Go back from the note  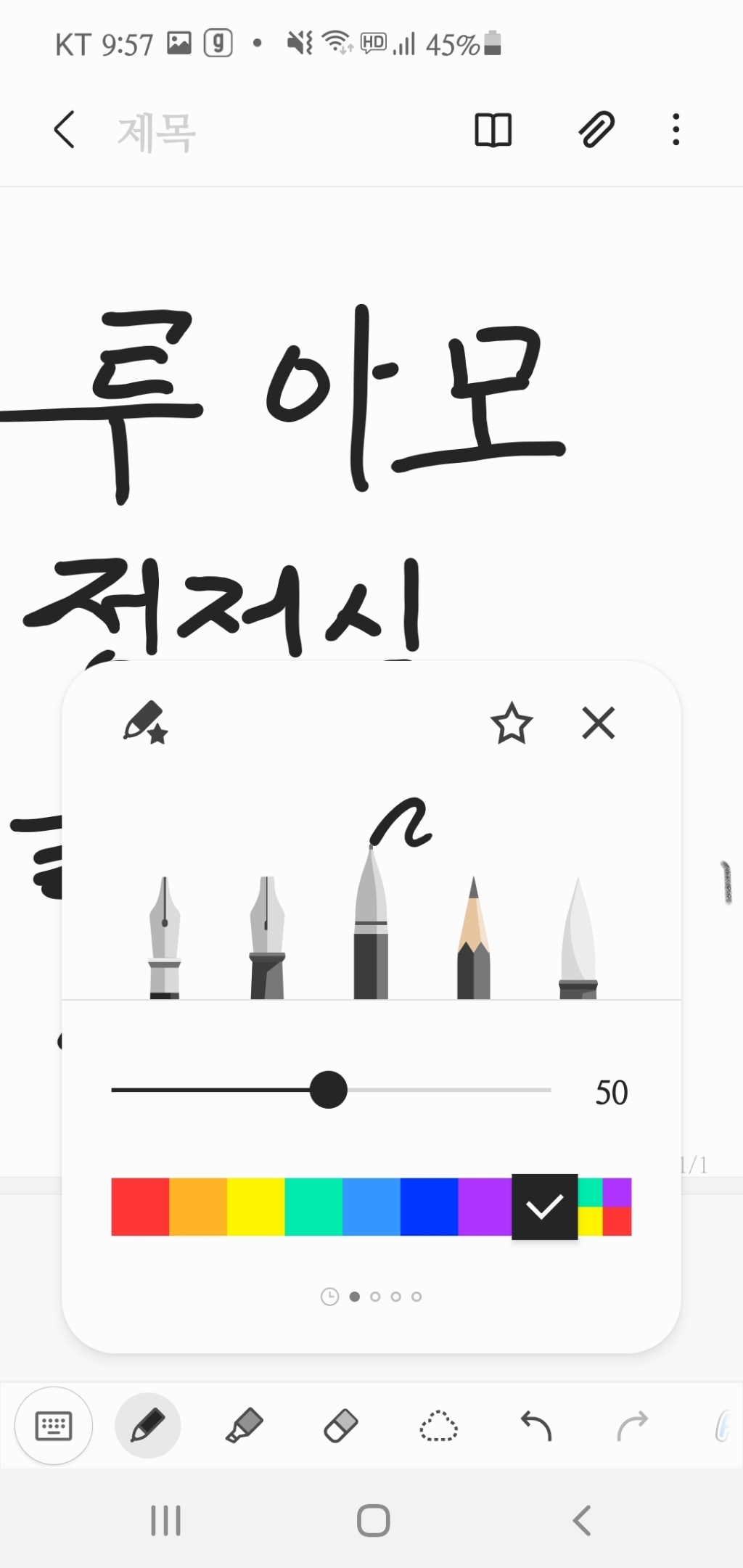pos(64,130)
